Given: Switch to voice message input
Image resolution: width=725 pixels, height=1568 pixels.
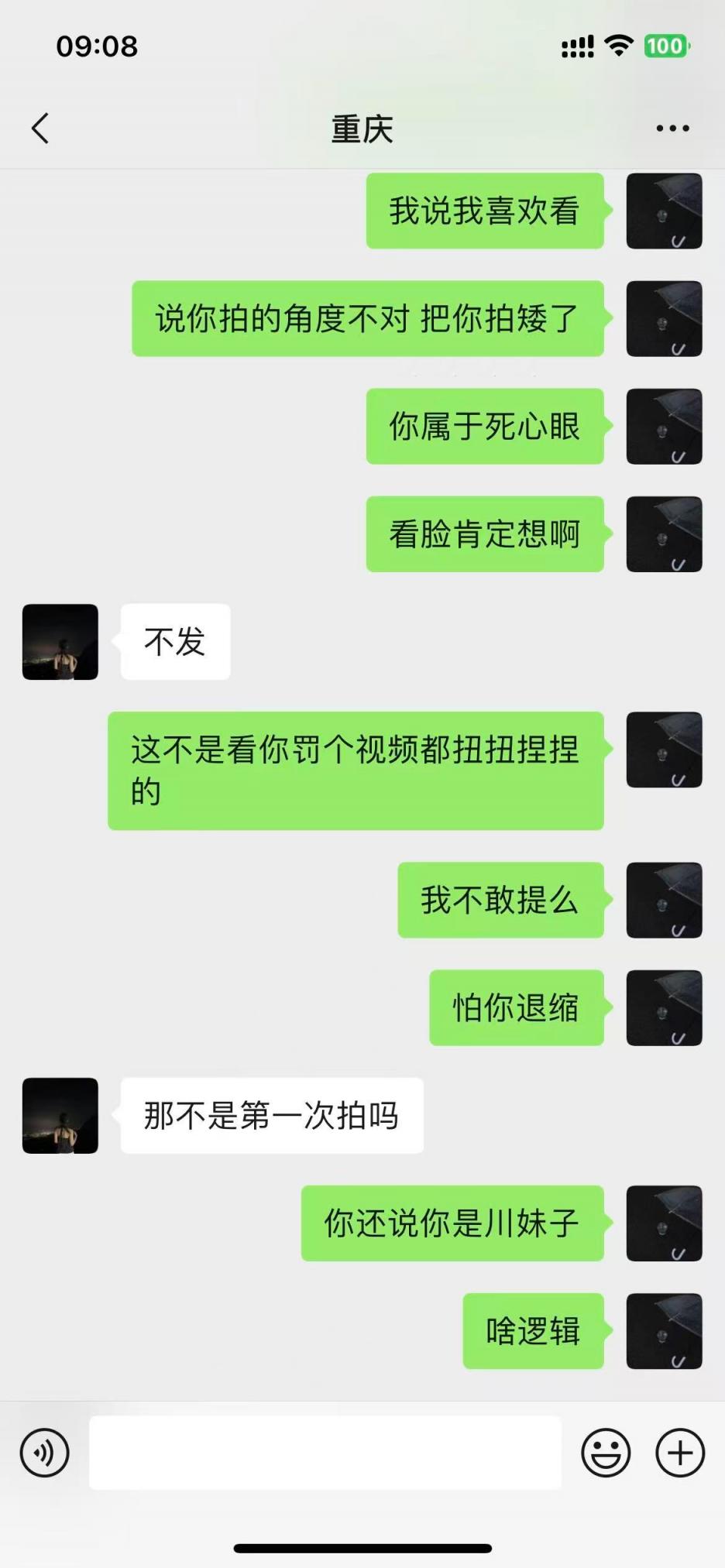Looking at the screenshot, I should (x=45, y=1453).
